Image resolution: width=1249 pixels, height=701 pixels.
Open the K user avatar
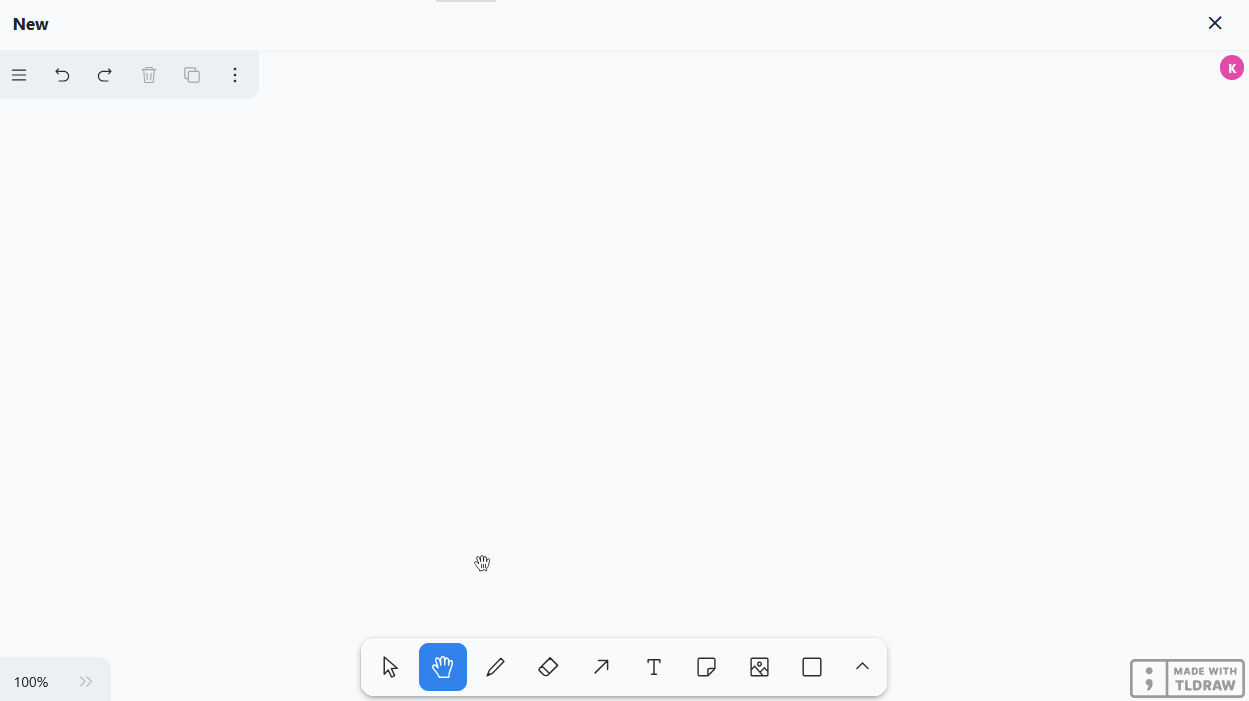coord(1232,68)
